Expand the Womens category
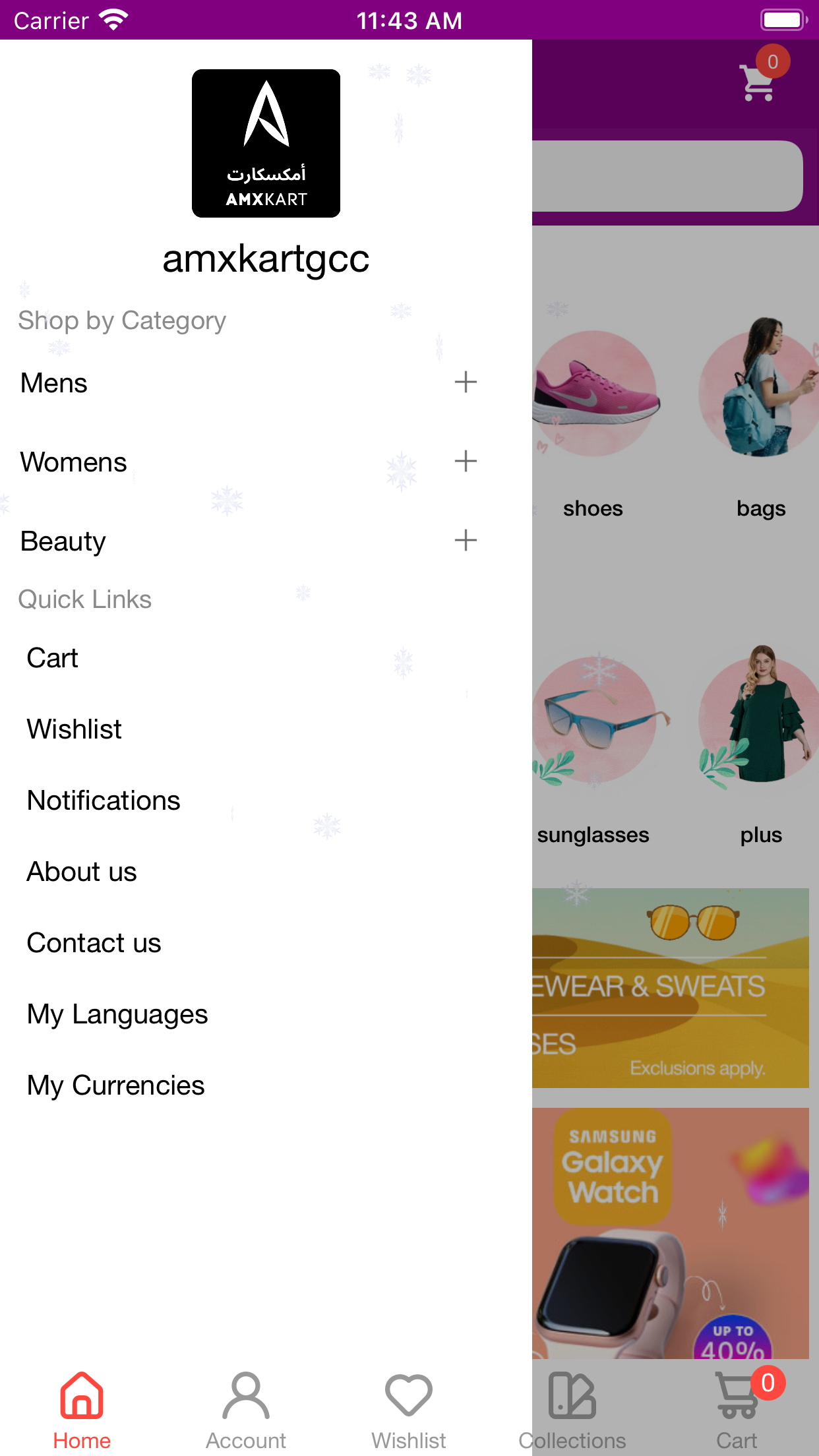 pyautogui.click(x=465, y=462)
